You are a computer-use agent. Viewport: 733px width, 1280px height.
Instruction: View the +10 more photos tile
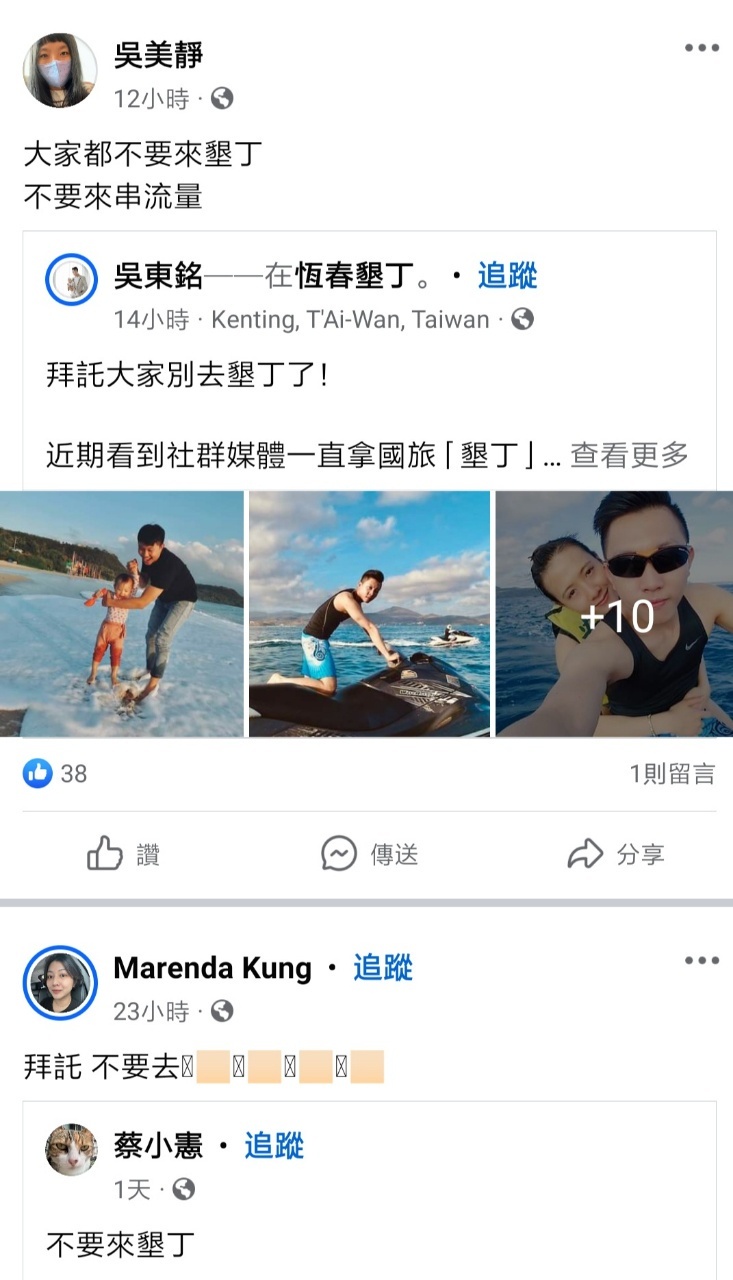pos(615,613)
